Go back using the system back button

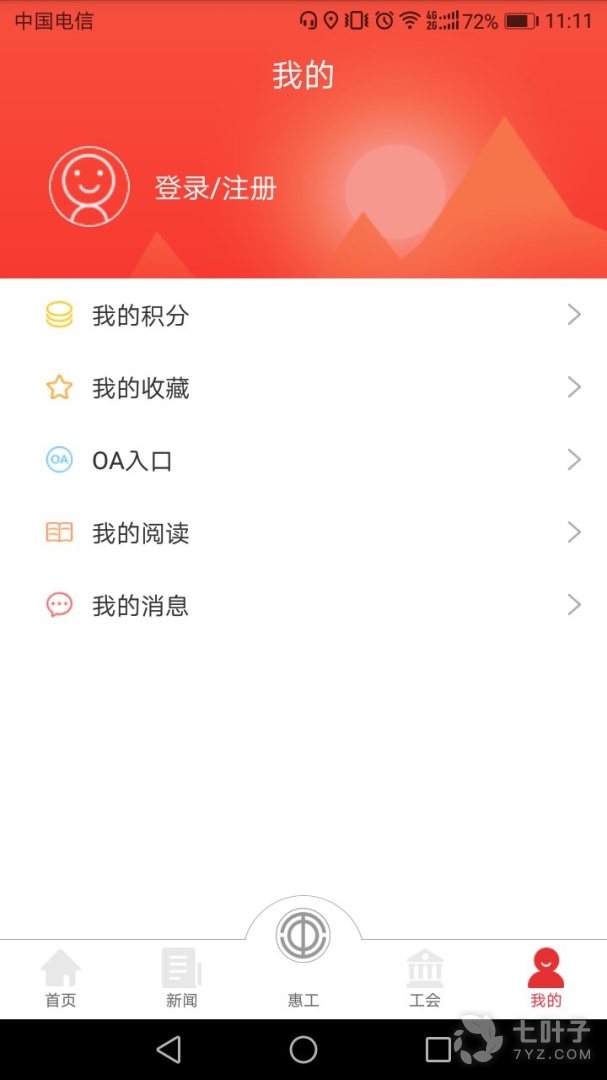coord(169,1049)
